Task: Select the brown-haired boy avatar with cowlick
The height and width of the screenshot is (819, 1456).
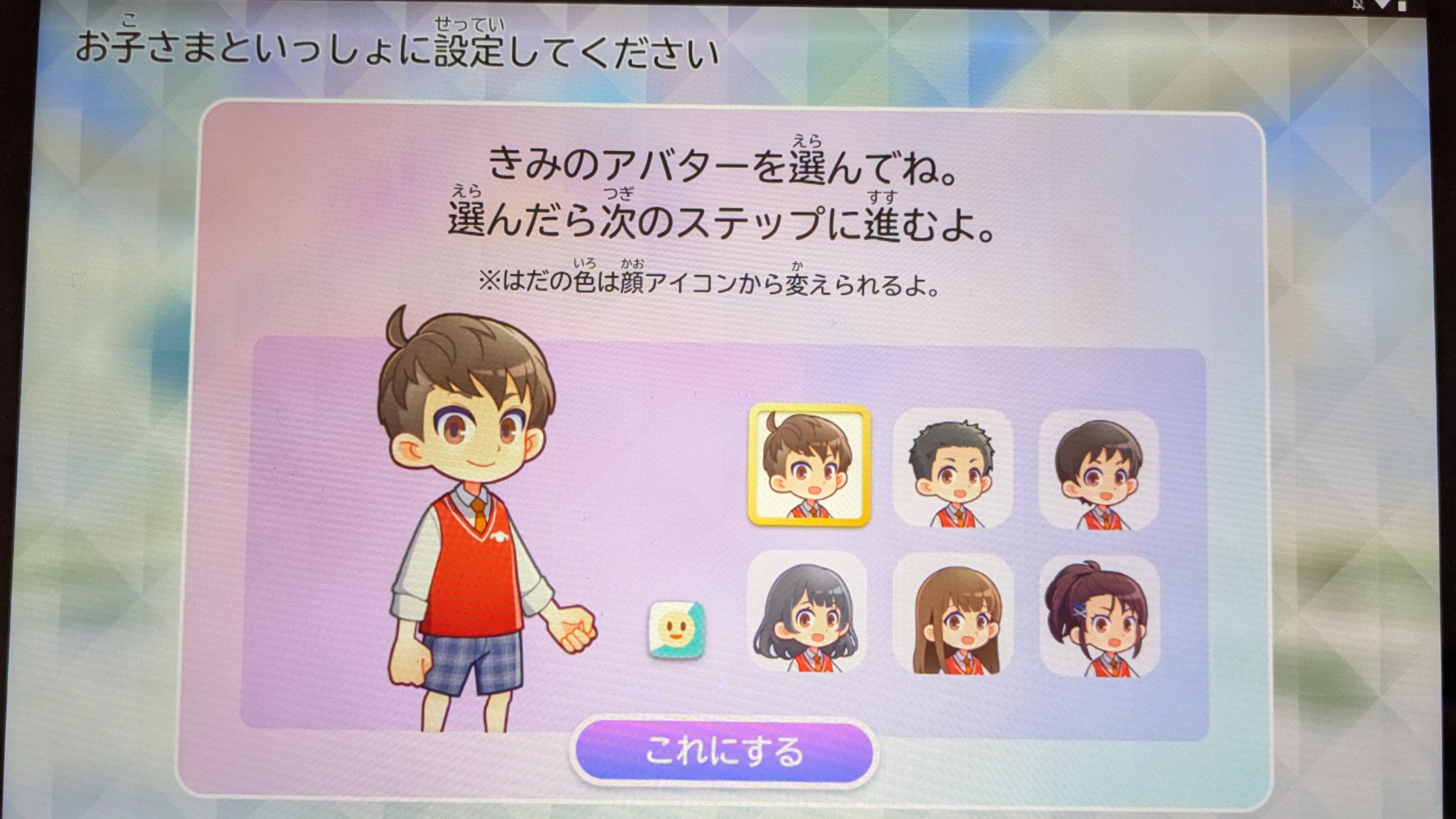Action: [809, 465]
